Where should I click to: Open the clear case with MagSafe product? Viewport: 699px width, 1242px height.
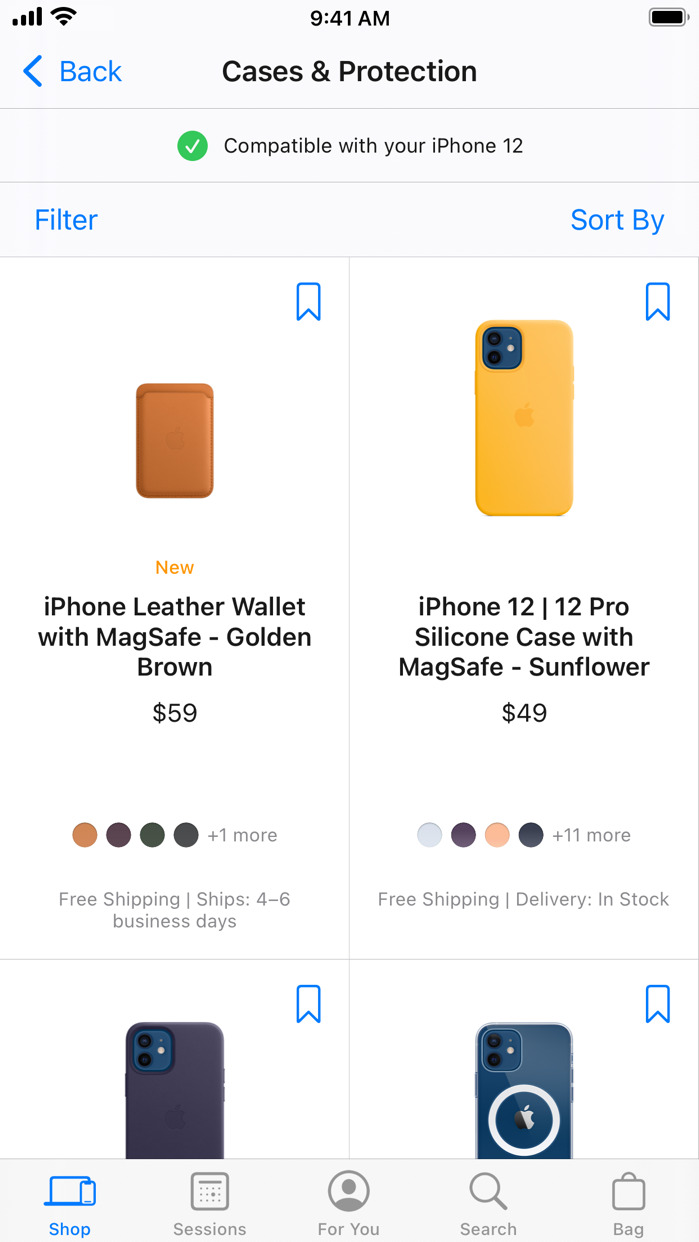coord(524,1090)
